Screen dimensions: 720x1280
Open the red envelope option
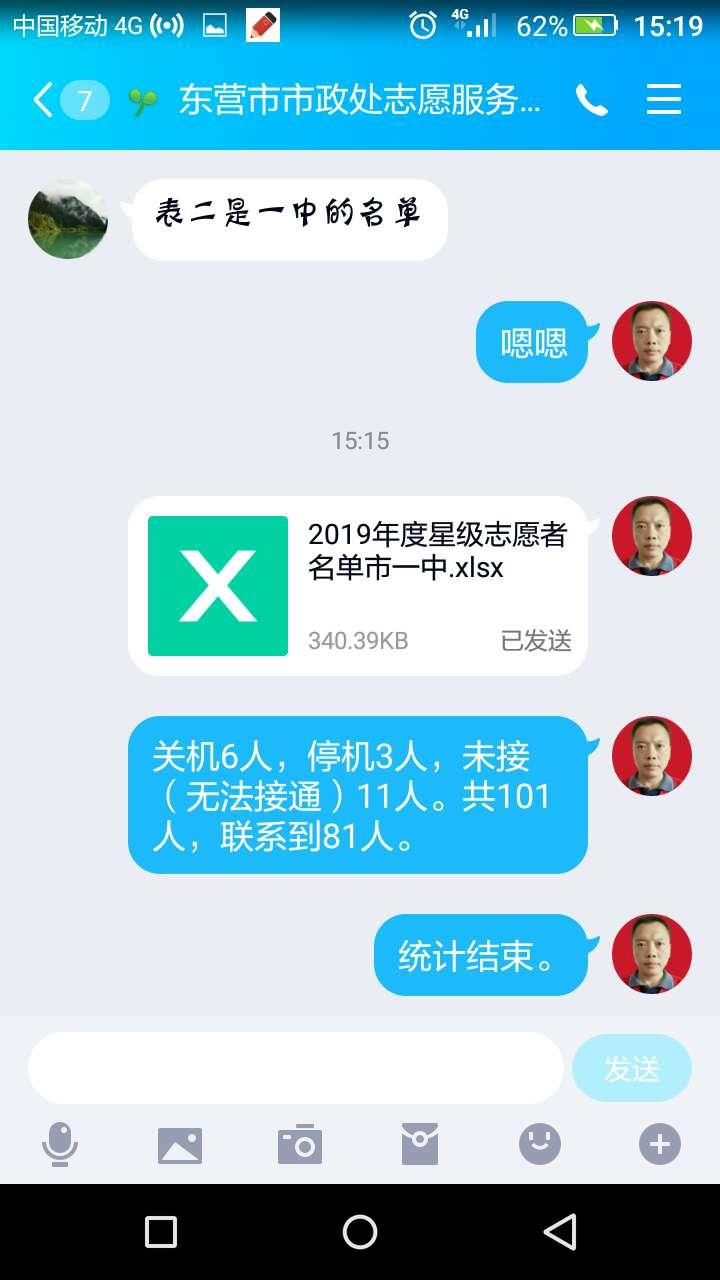tap(420, 1144)
